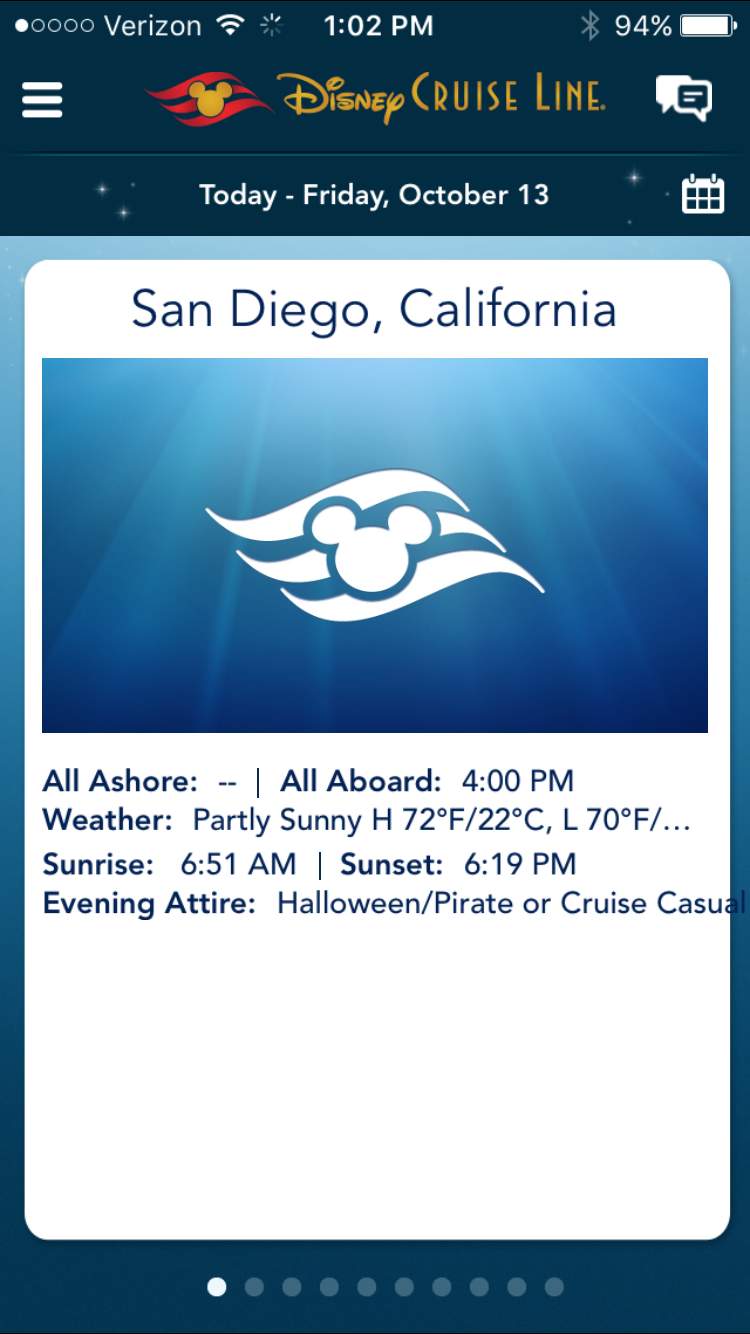
Task: Jump to the second page dot
Action: [254, 1287]
